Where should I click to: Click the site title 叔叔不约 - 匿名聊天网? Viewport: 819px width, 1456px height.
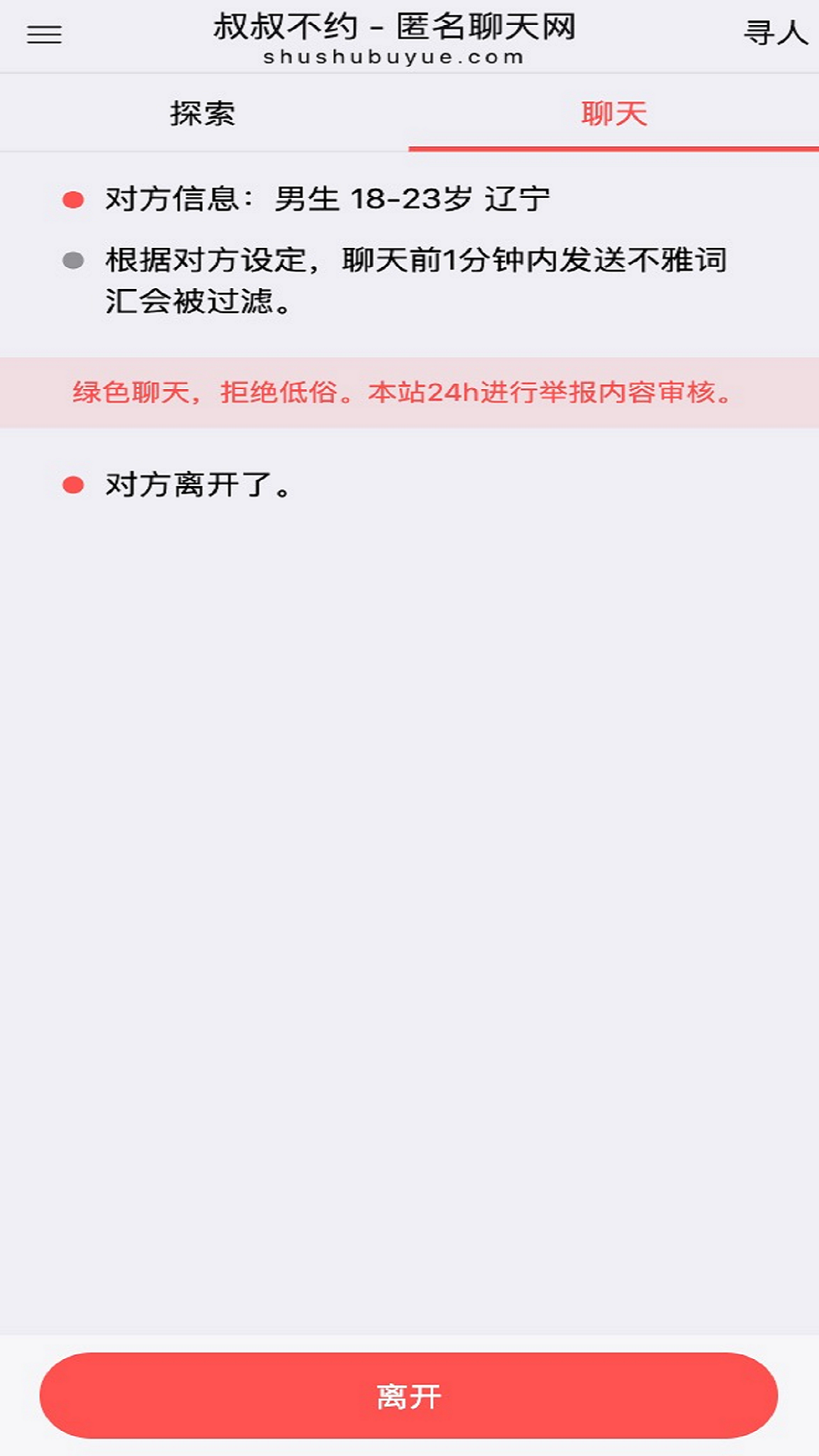point(395,24)
